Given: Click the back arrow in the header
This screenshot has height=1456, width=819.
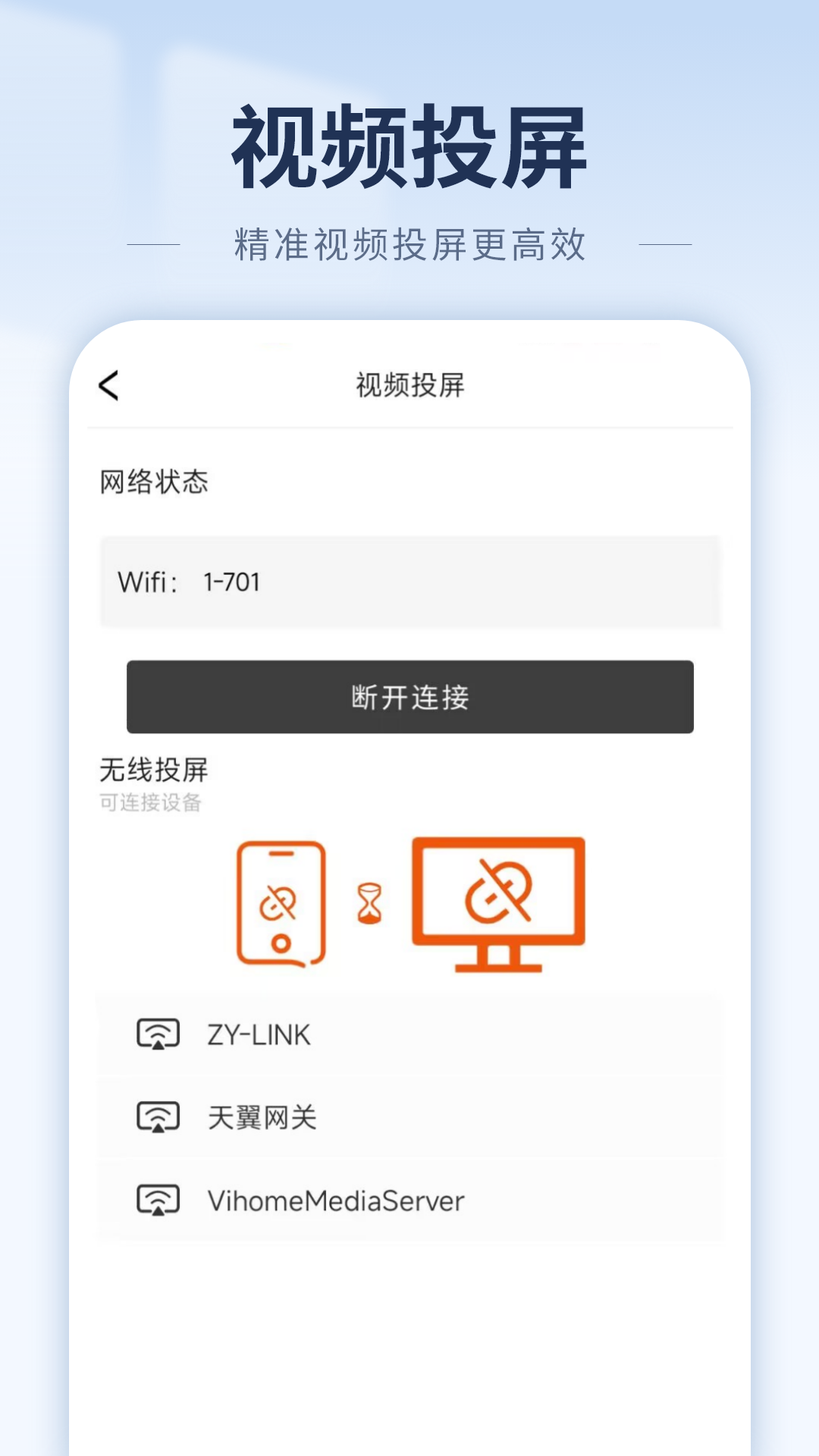Looking at the screenshot, I should click(108, 384).
